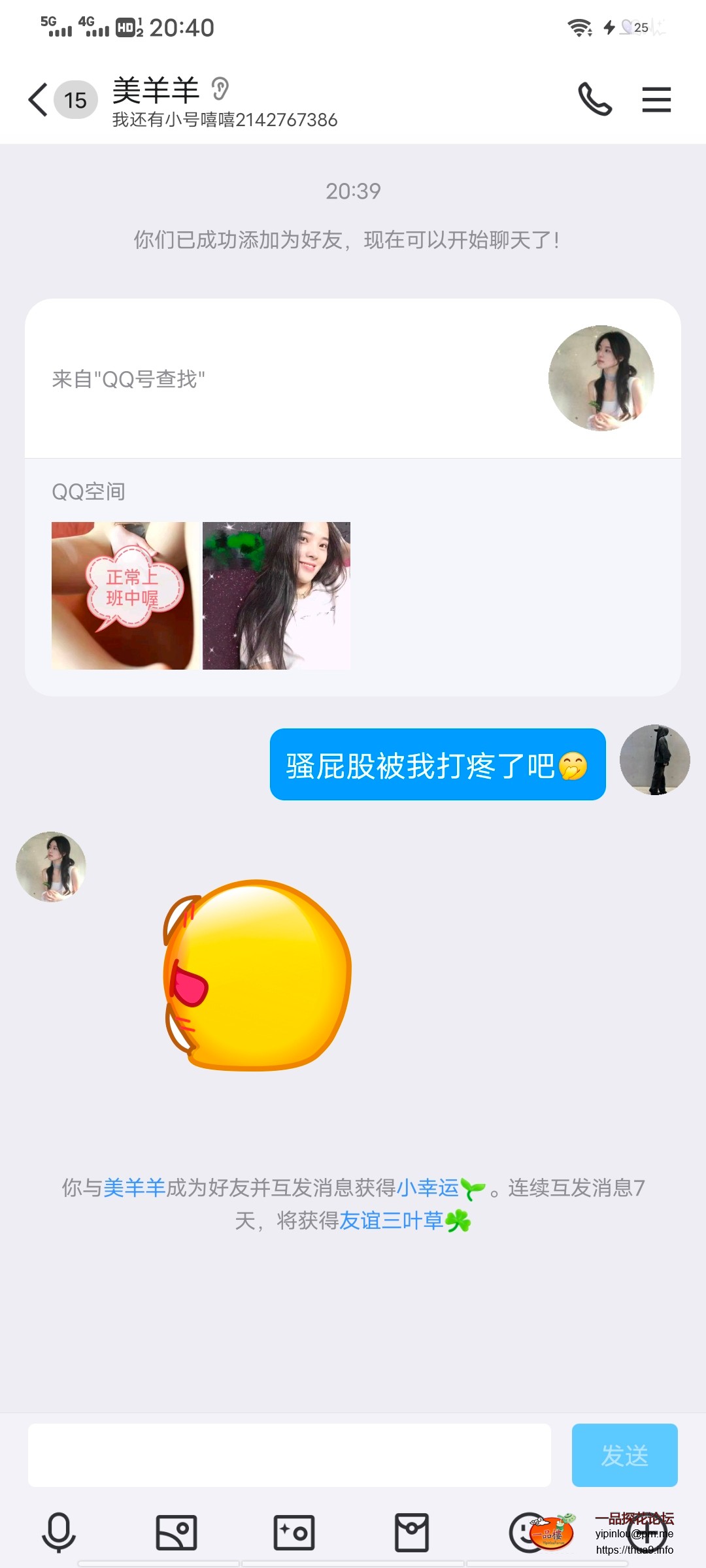
Task: View the selfie thumbnail in the QQ空间 card
Action: (x=277, y=595)
